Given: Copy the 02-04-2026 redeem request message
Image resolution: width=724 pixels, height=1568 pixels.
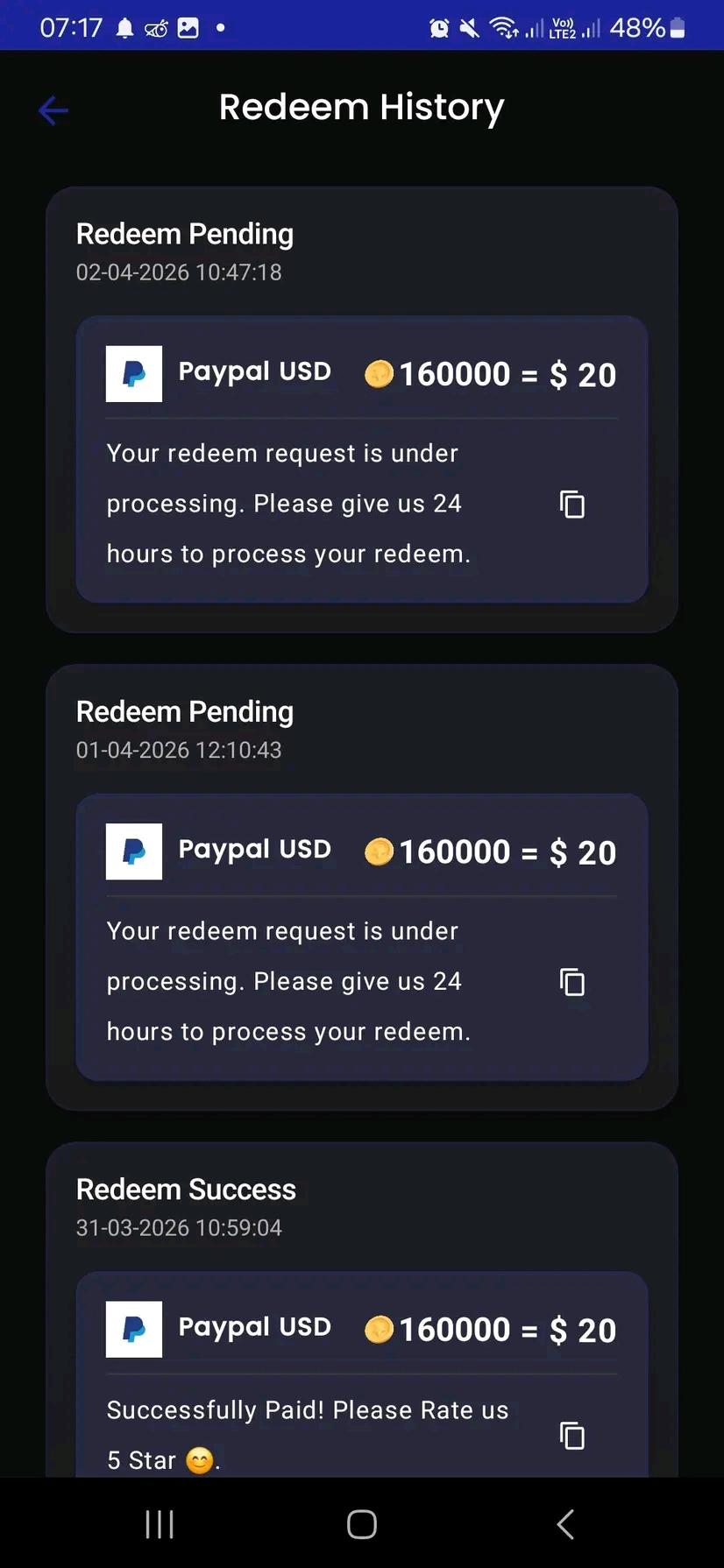Looking at the screenshot, I should coord(571,505).
